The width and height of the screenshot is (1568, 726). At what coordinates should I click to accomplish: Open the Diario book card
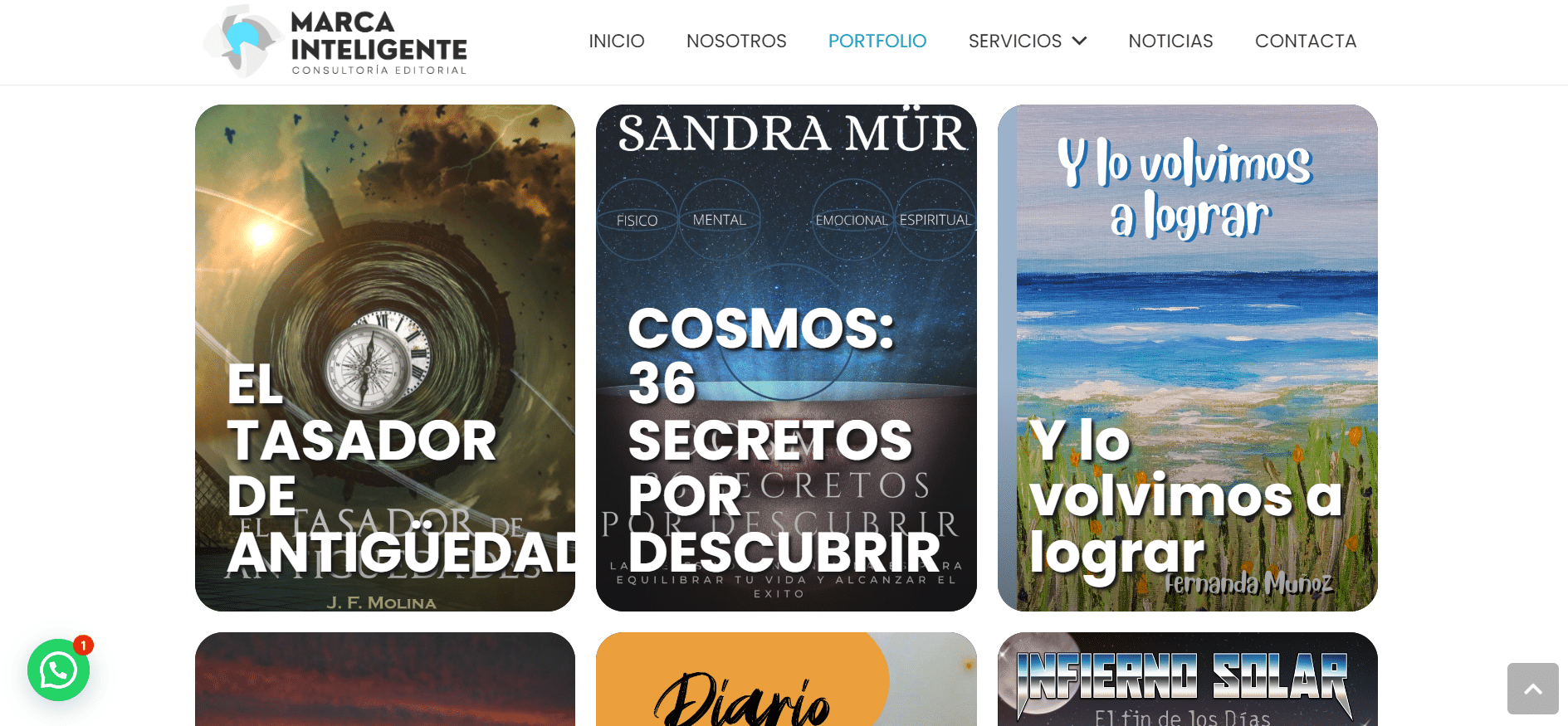coord(786,680)
